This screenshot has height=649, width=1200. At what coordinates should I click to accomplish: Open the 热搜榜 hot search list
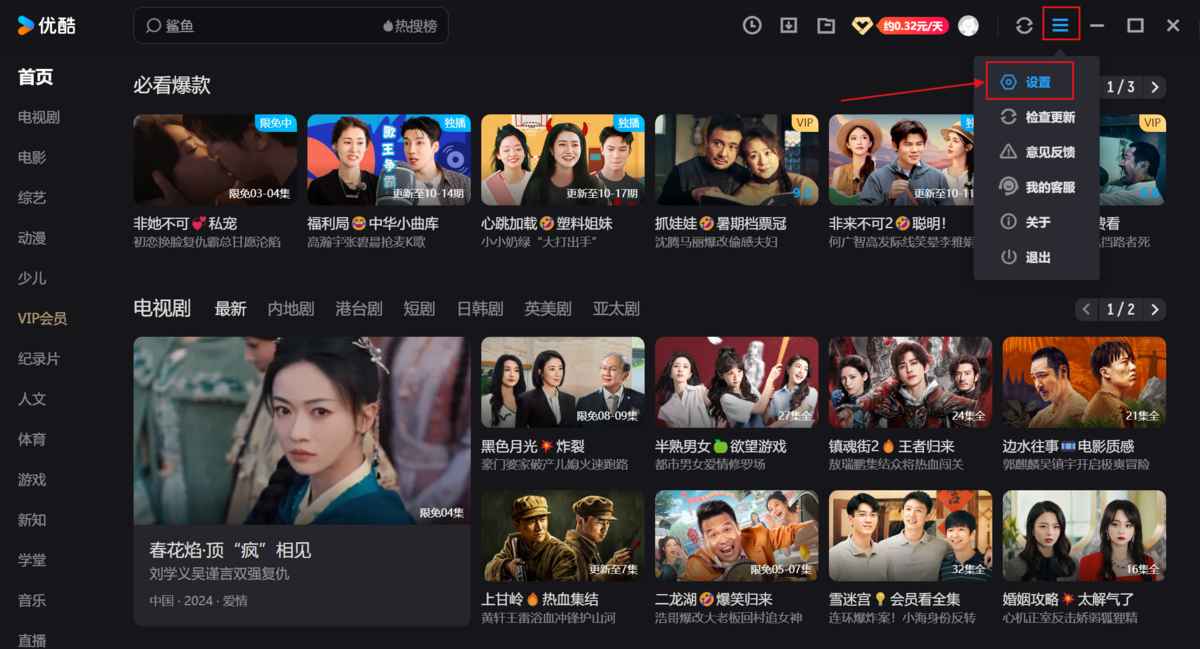point(410,26)
